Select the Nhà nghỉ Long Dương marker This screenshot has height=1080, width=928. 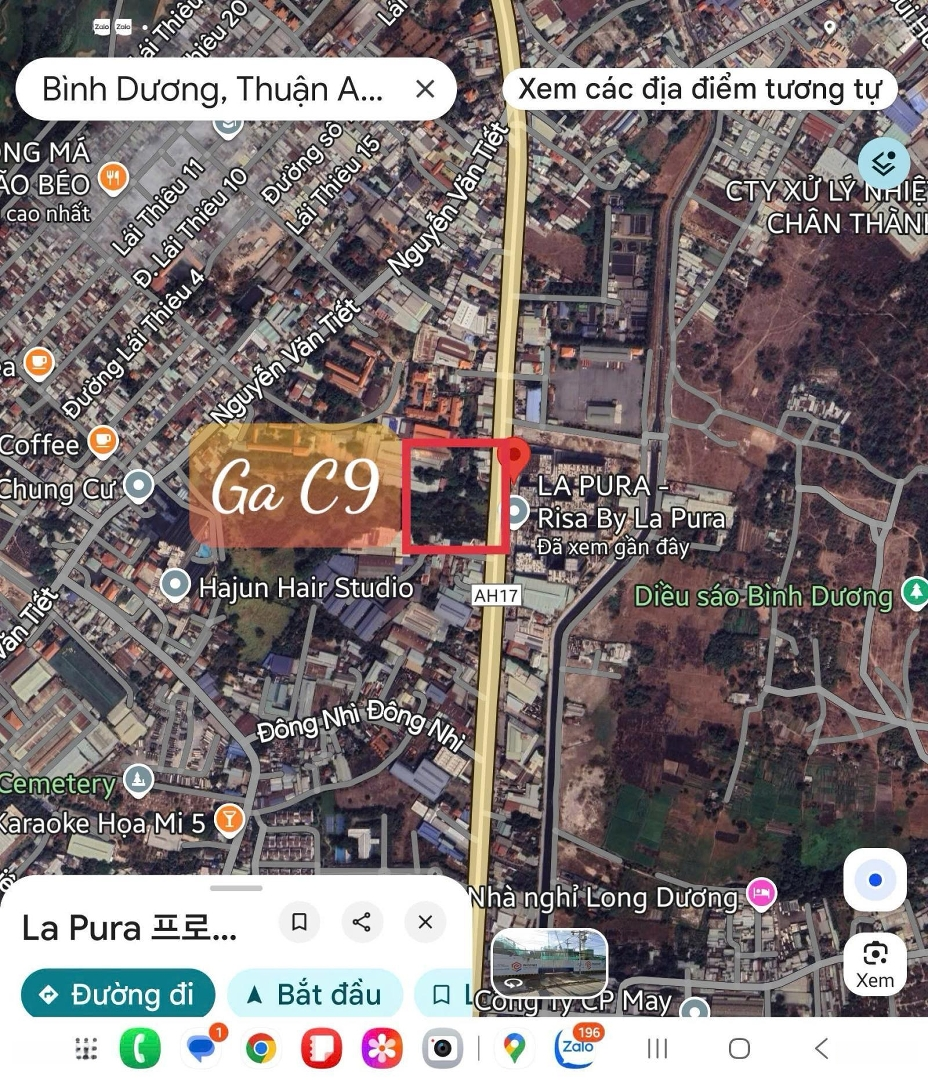[762, 894]
